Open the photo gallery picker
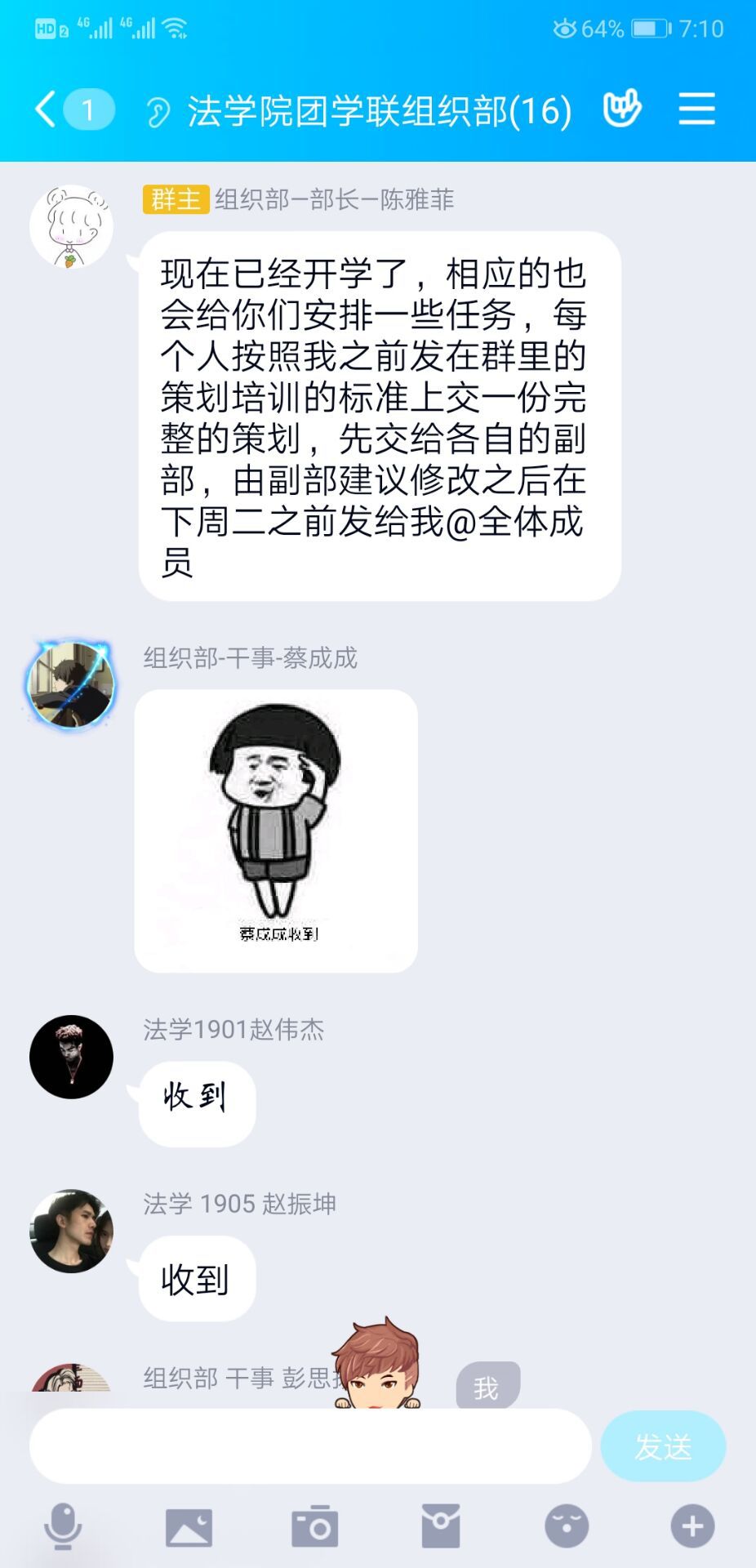The width and height of the screenshot is (756, 1568). click(x=189, y=1526)
